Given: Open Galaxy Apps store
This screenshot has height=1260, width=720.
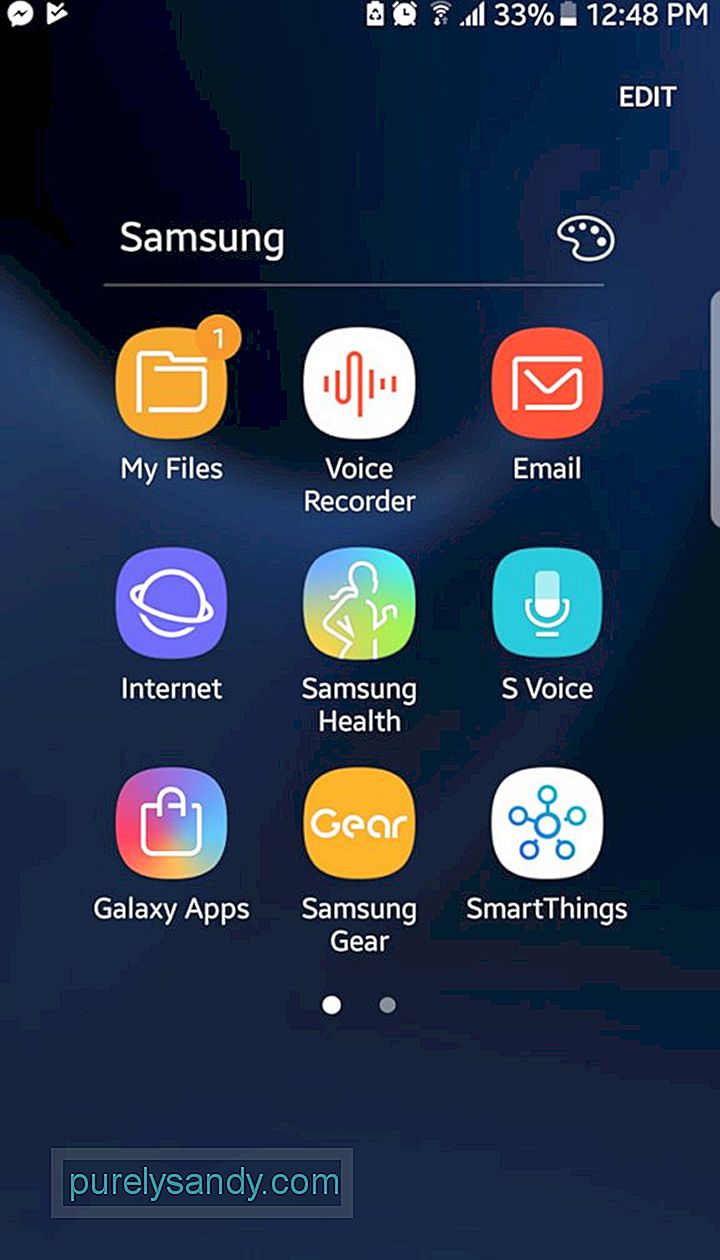Looking at the screenshot, I should pos(172,823).
